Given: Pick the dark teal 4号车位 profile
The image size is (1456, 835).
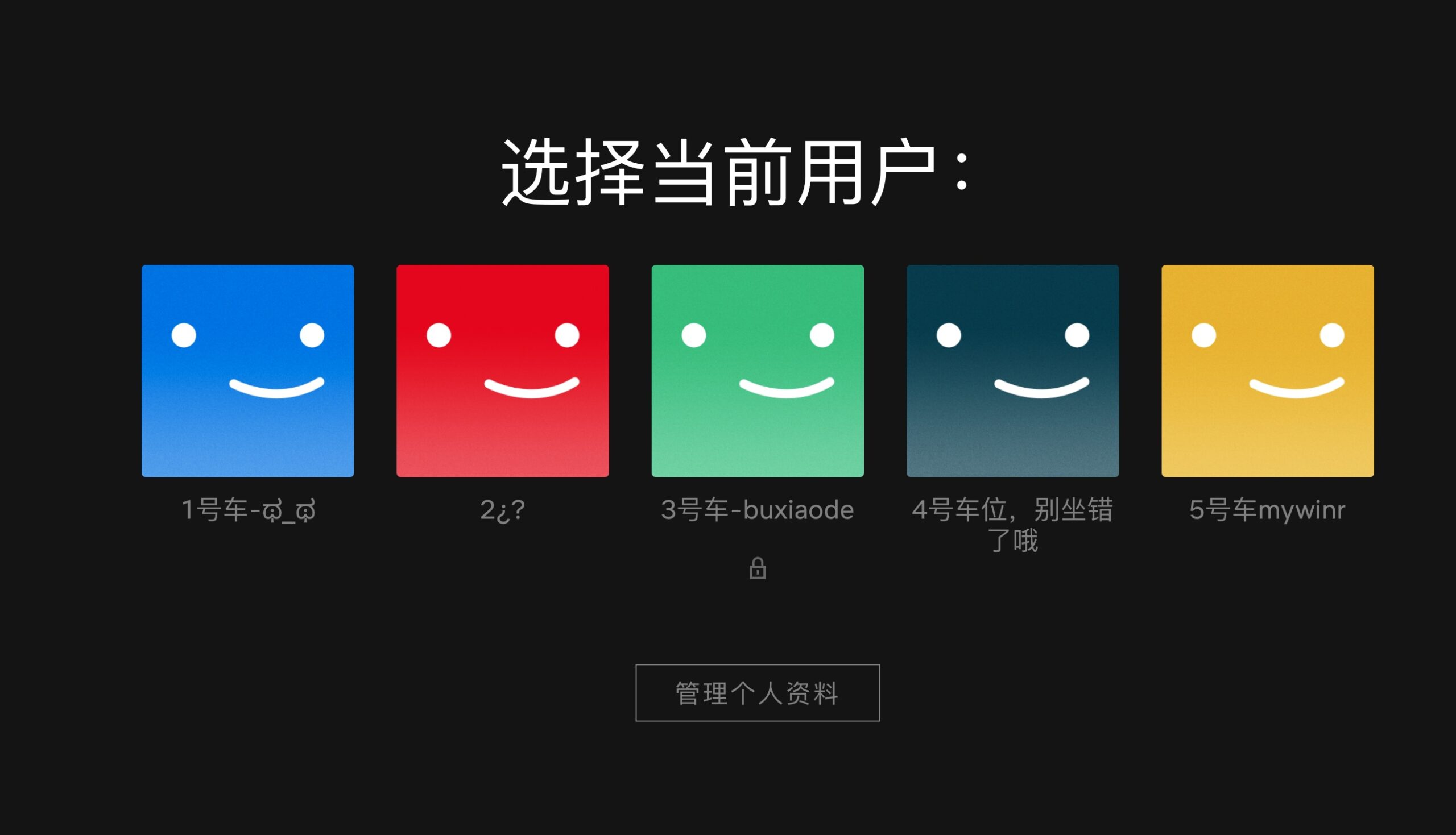Looking at the screenshot, I should point(1012,371).
